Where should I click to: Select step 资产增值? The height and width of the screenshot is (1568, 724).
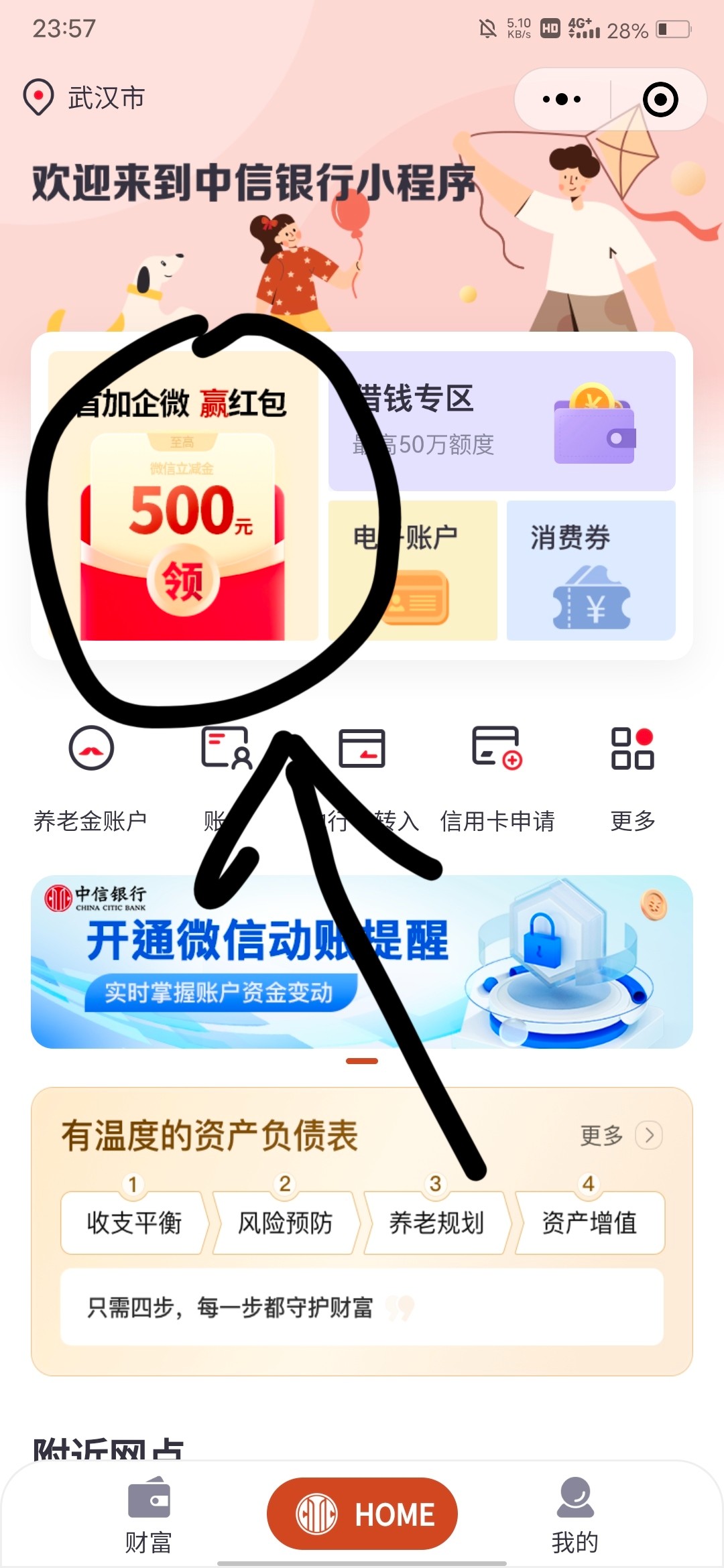589,1222
